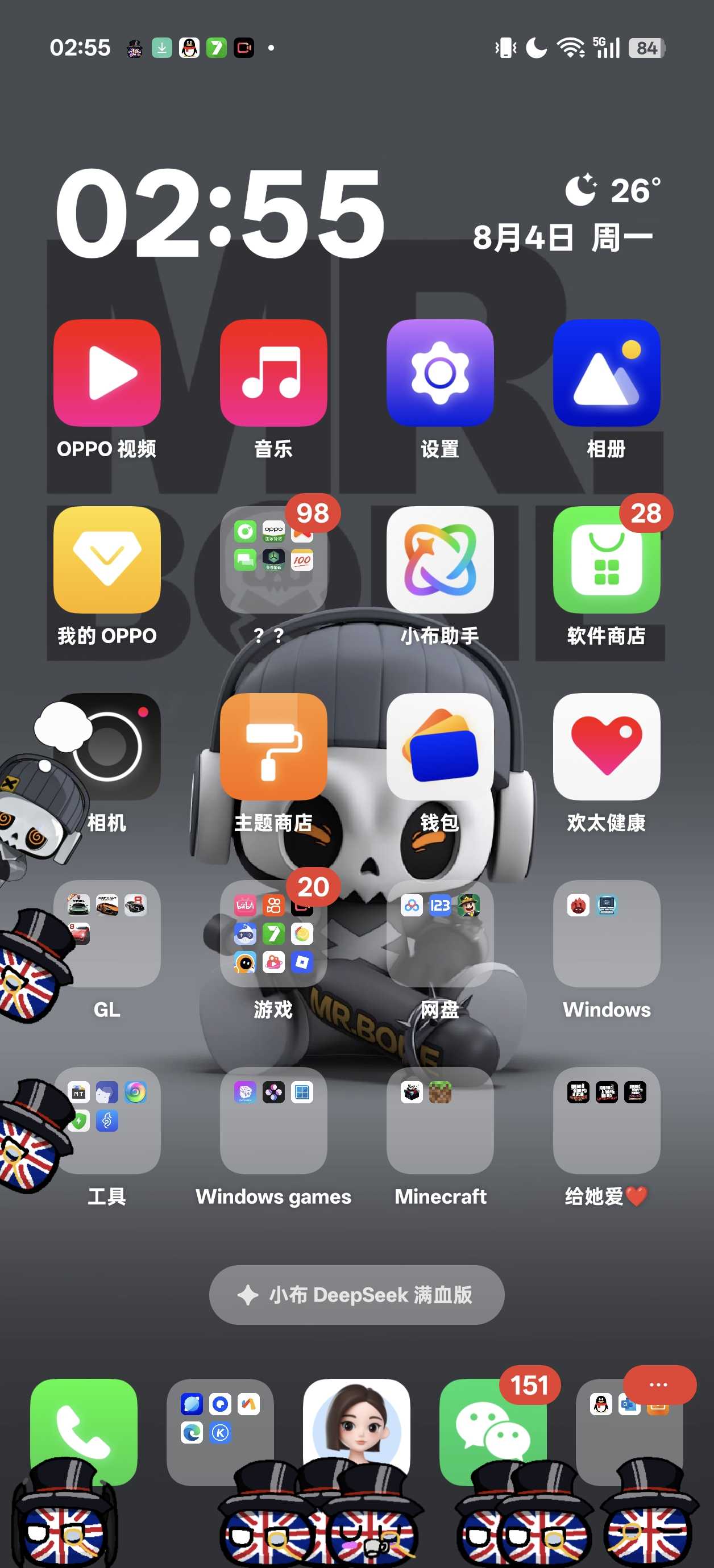Open the ?? folder with 98 badge
The width and height of the screenshot is (714, 1568).
(273, 560)
